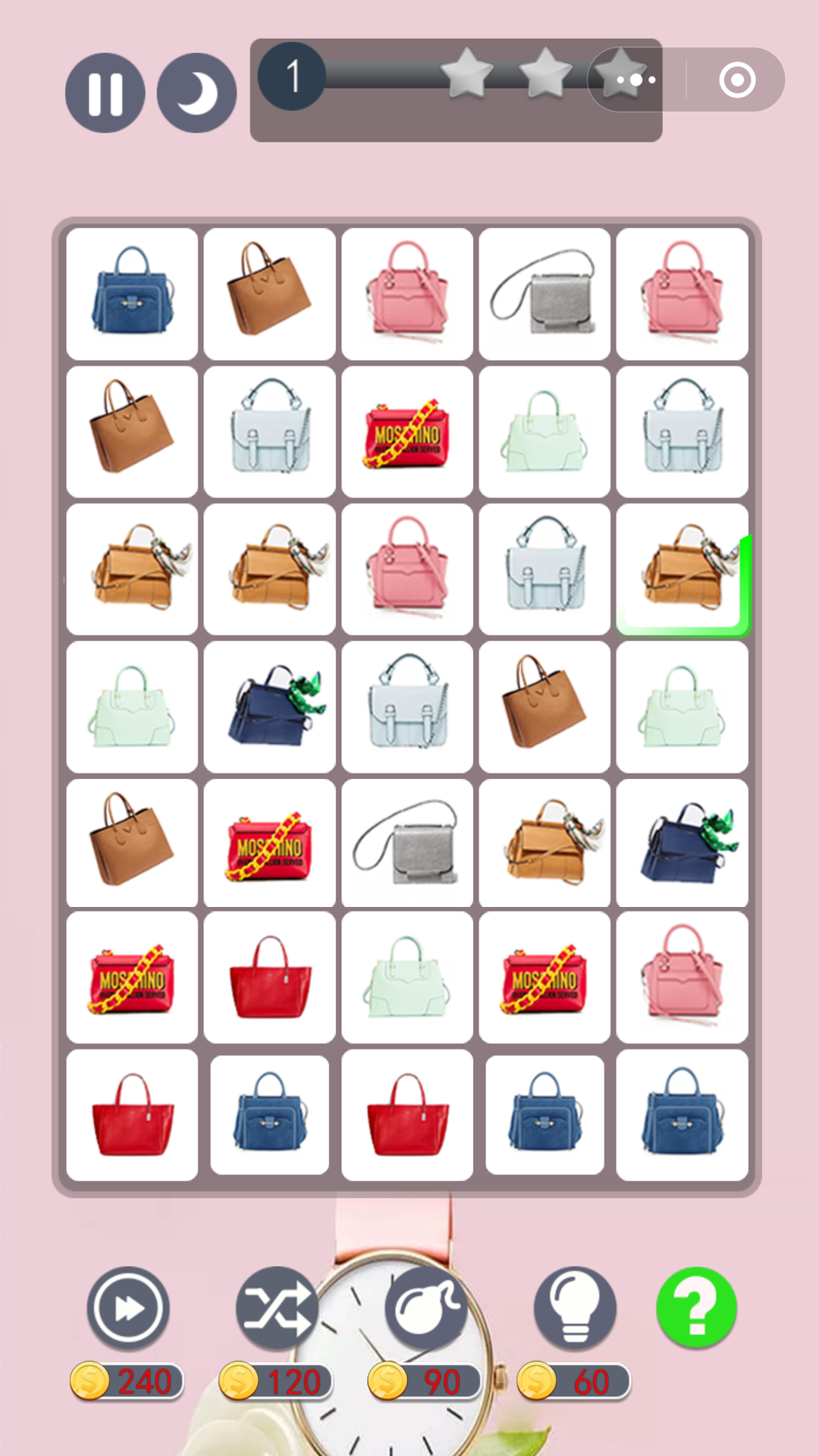The width and height of the screenshot is (819, 1456).
Task: Choose the red tote in the bottom-left corner
Action: tap(132, 1115)
